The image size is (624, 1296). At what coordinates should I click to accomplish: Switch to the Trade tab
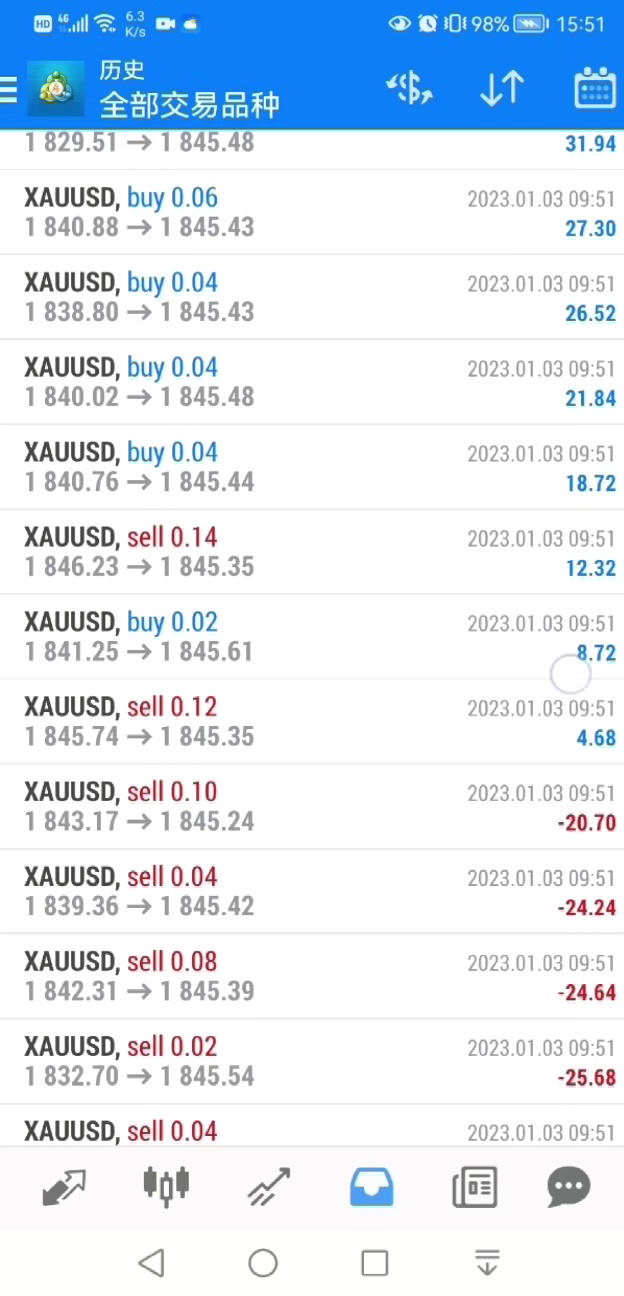coord(269,1187)
